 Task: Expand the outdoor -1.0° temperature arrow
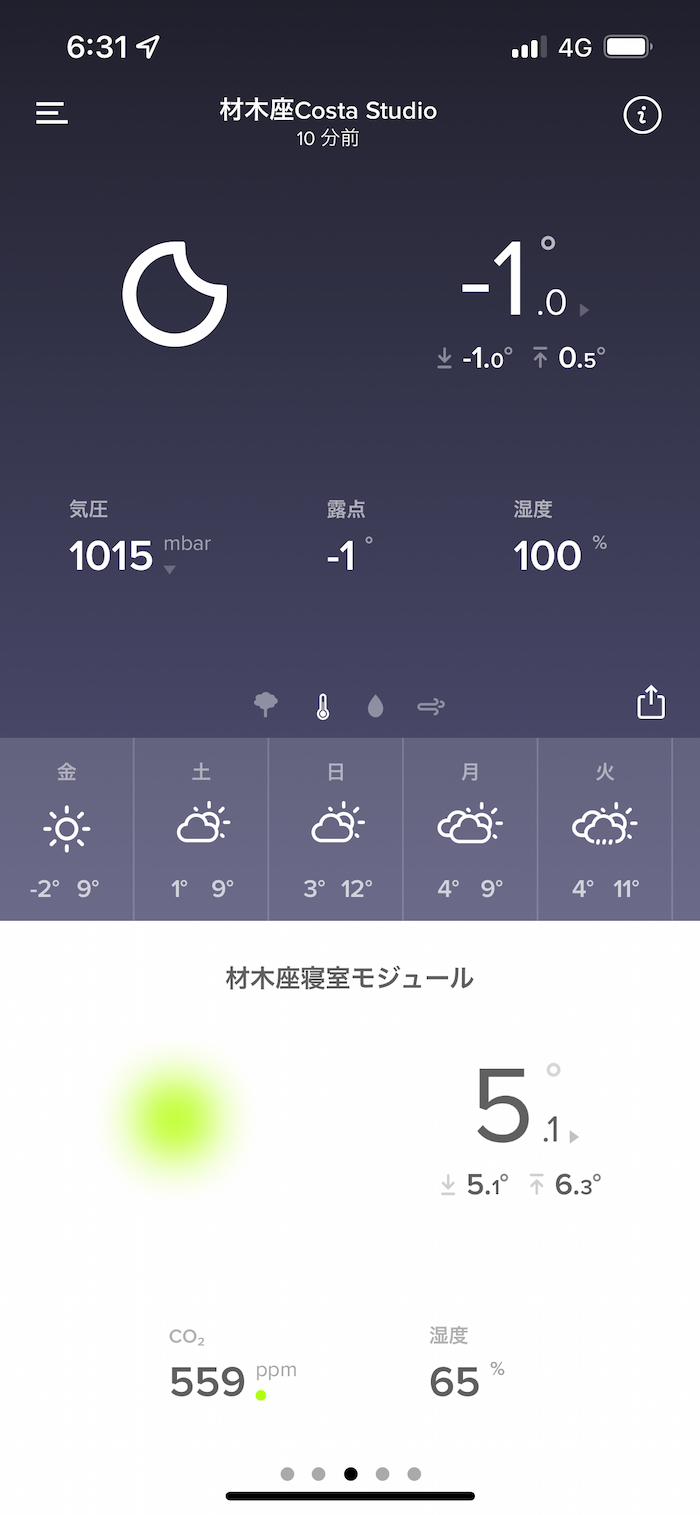(x=584, y=310)
